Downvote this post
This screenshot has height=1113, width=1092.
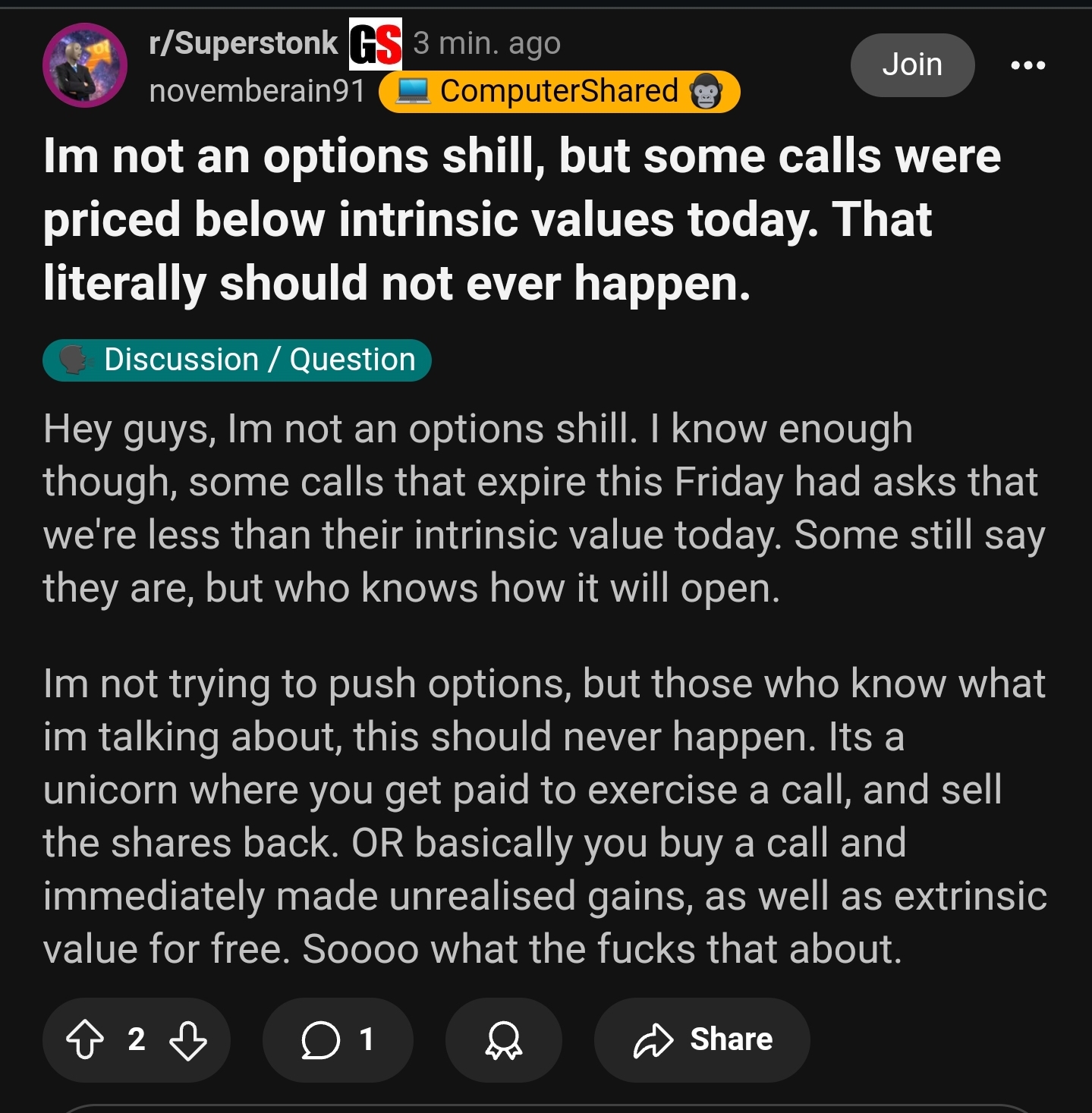188,1039
